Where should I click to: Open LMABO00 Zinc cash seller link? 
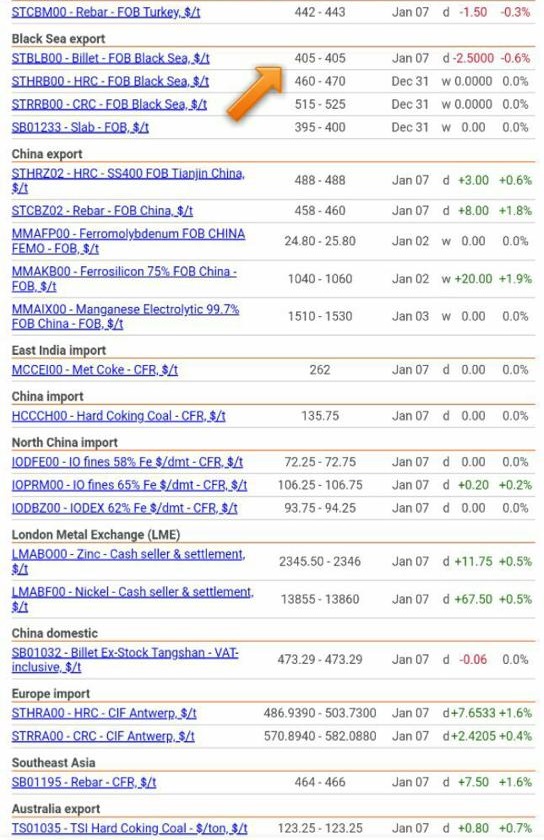click(x=128, y=561)
